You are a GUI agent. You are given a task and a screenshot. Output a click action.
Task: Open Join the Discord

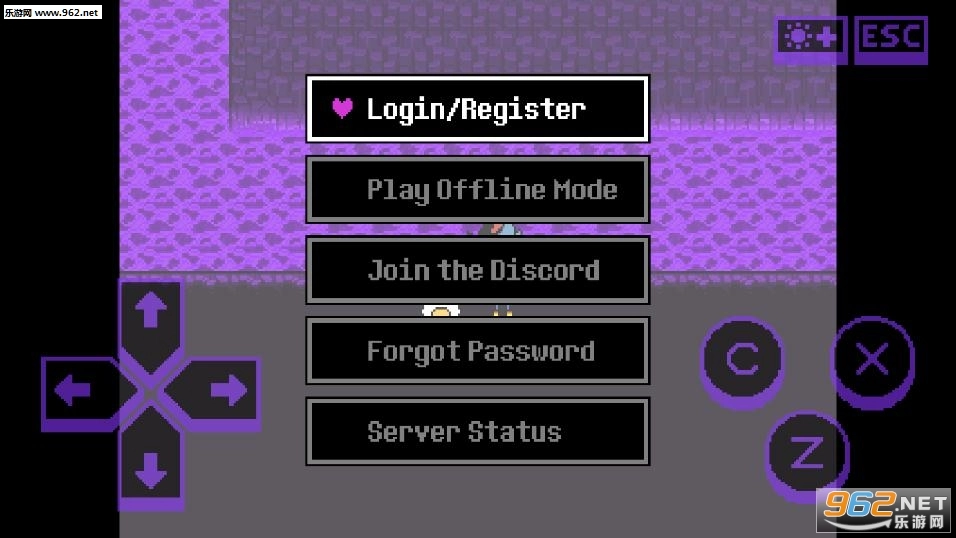(477, 271)
